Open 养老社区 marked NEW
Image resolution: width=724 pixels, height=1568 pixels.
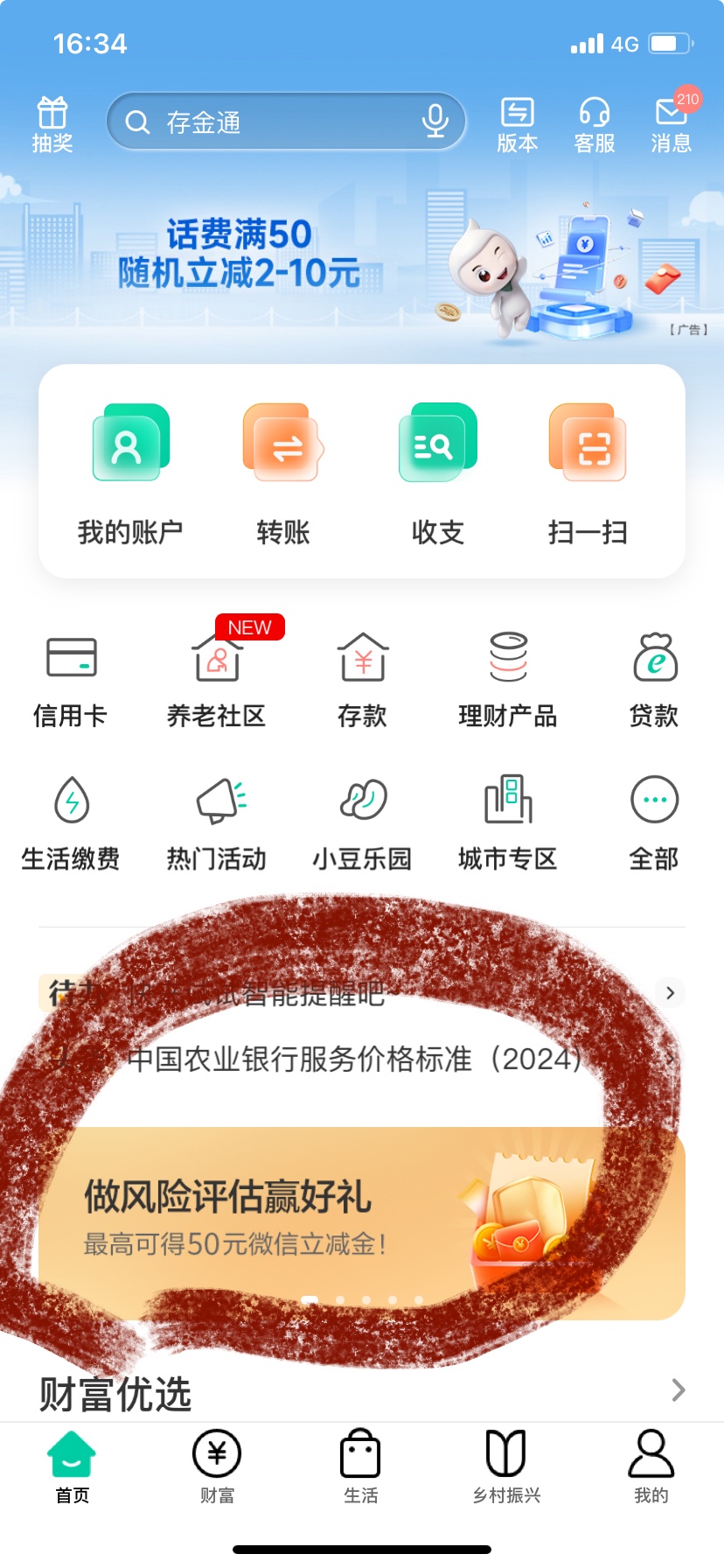(217, 680)
